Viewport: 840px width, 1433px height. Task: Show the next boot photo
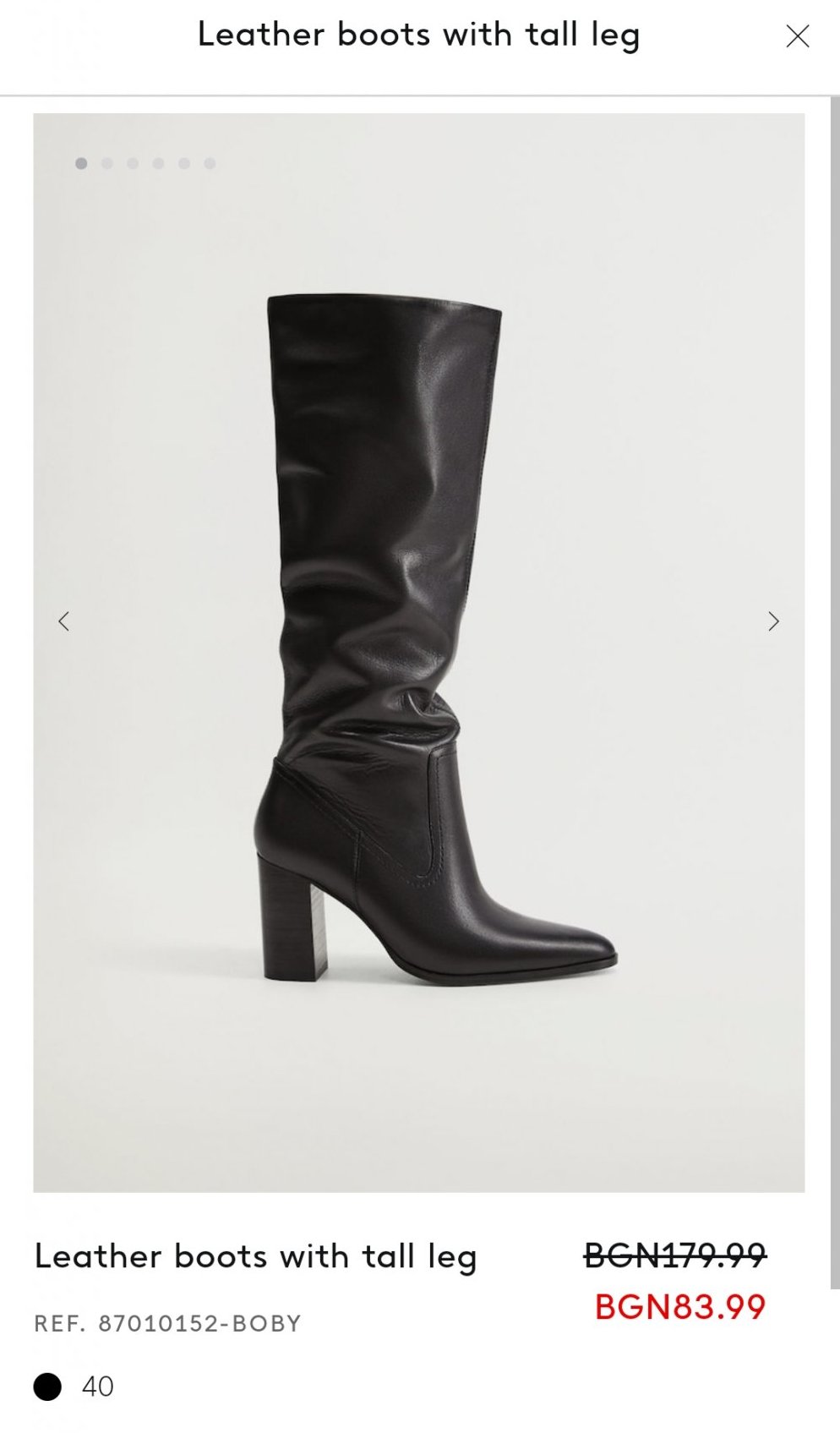[x=773, y=621]
